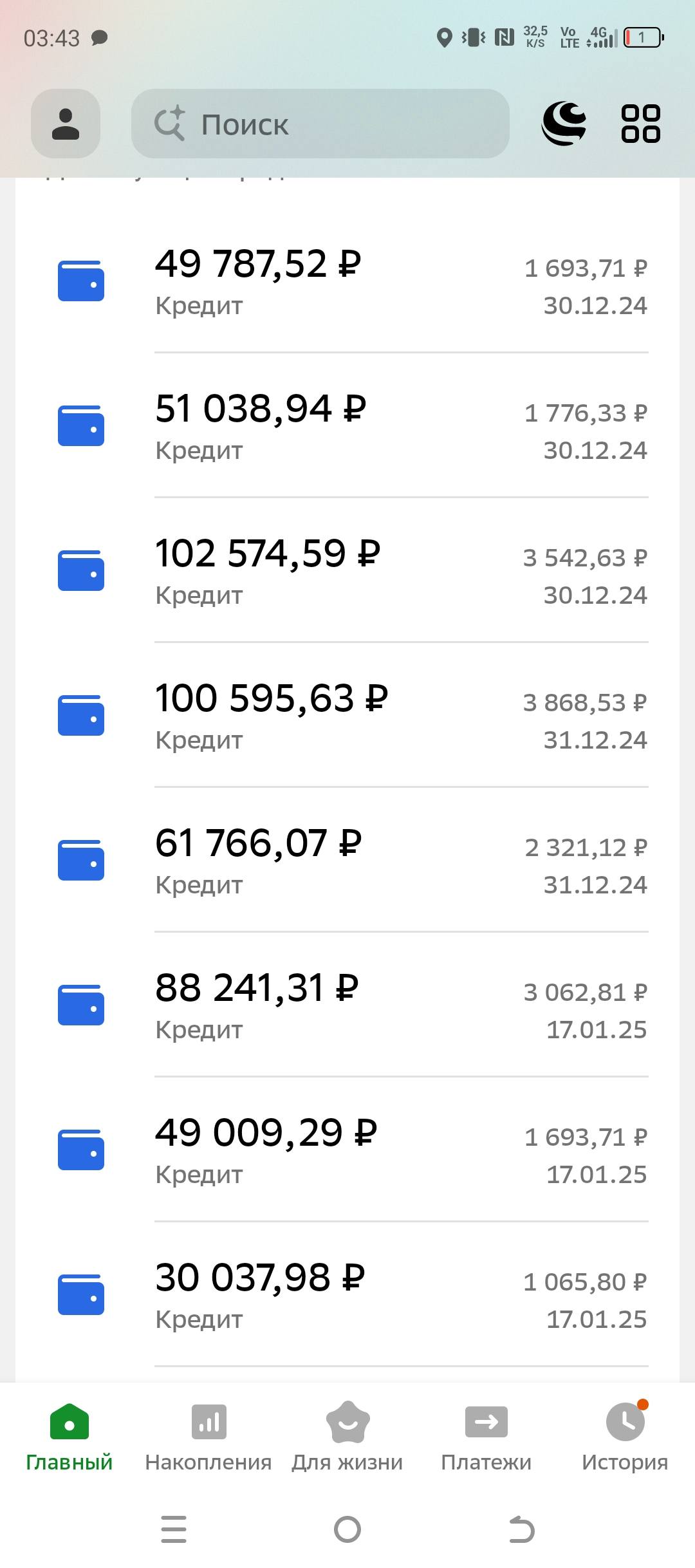Open the profile icon
Viewport: 695px width, 1568px height.
(65, 123)
